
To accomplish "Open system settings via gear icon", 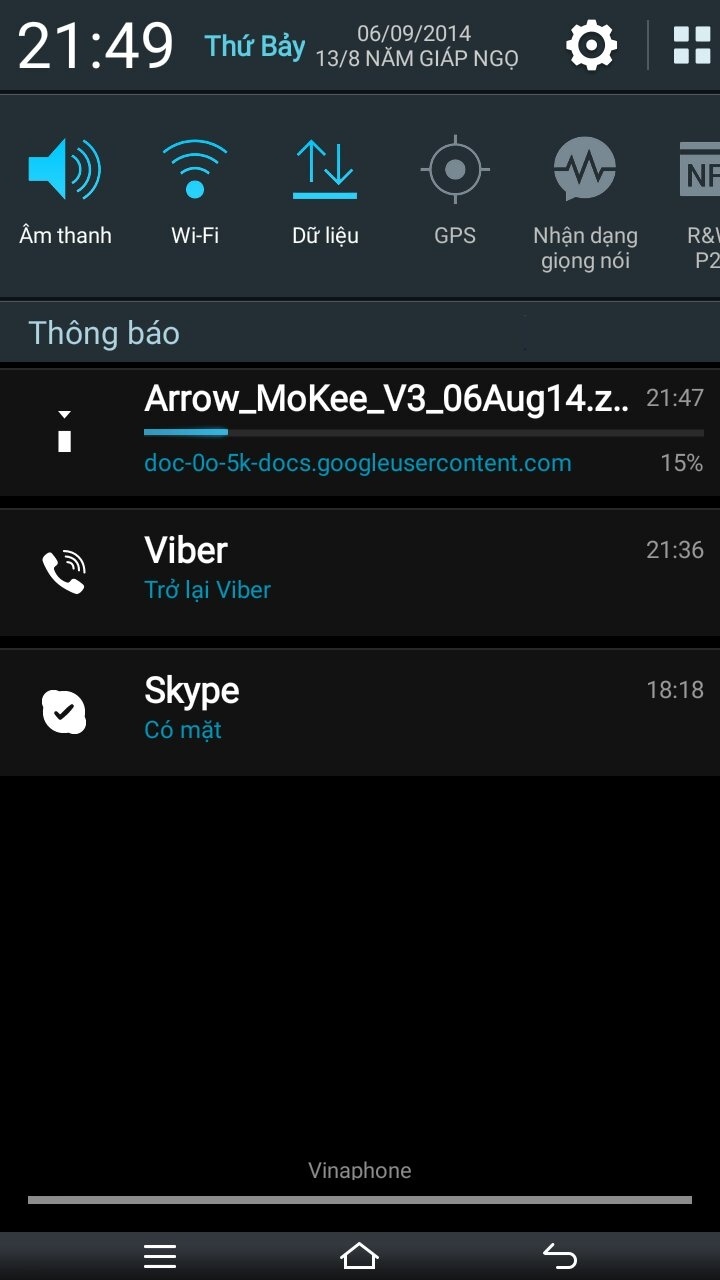I will (x=592, y=45).
